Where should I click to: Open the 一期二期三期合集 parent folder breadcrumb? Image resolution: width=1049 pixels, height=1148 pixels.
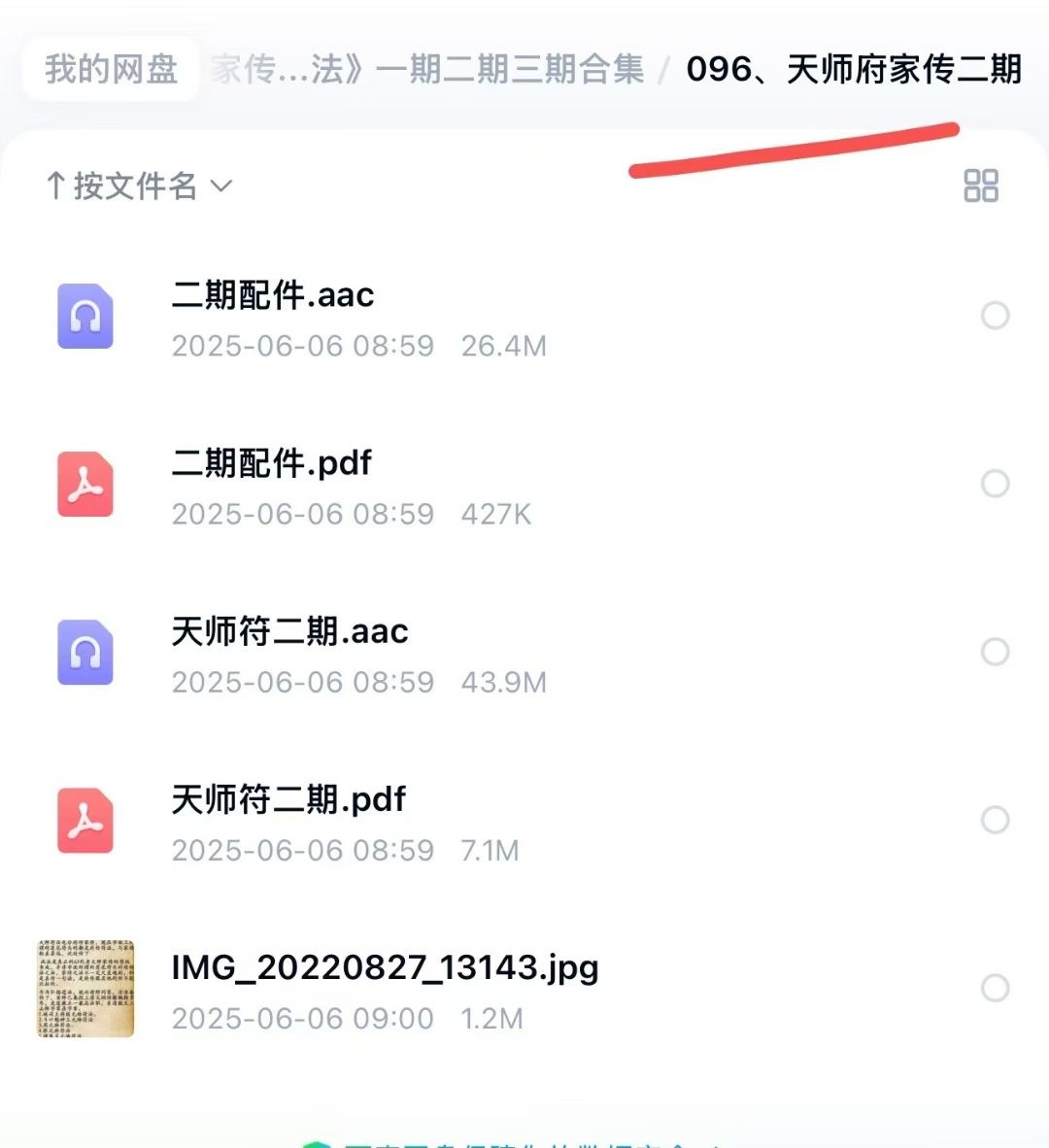pyautogui.click(x=427, y=70)
